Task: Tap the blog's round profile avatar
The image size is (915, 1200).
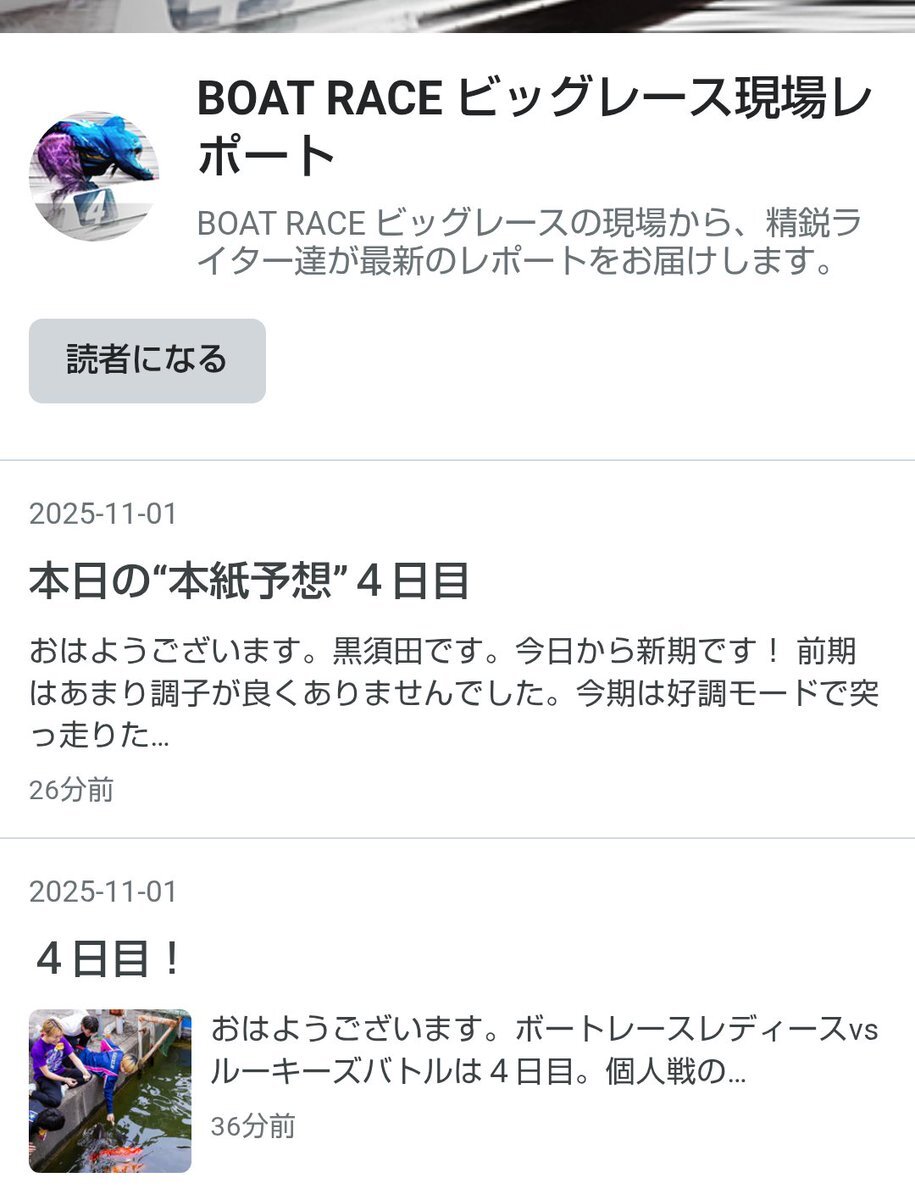Action: coord(94,176)
